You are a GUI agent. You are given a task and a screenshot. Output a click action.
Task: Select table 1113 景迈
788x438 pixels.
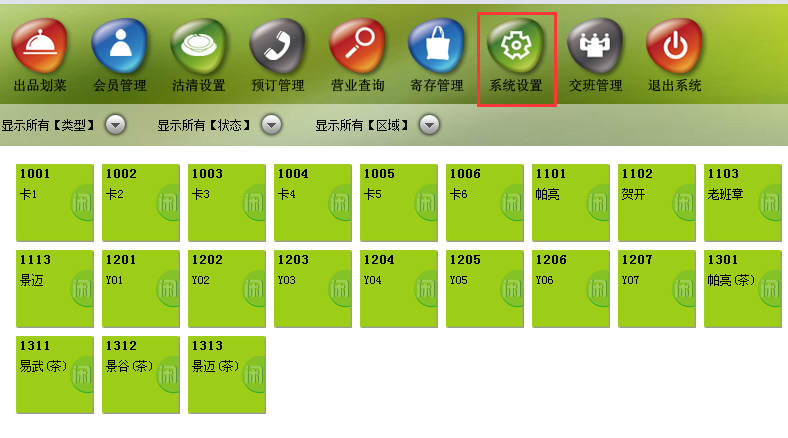(x=55, y=289)
